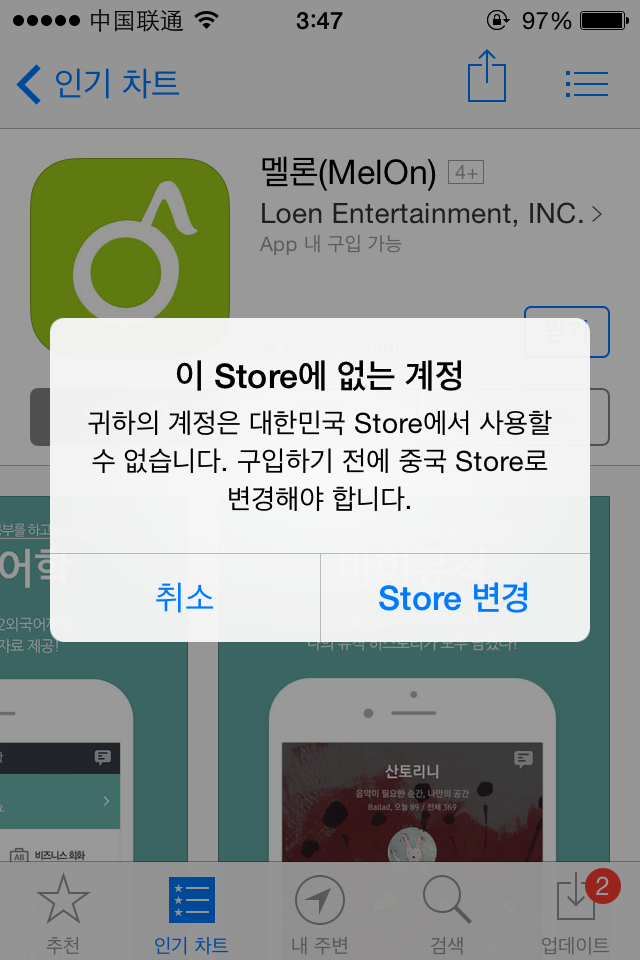Go back to 인기 차트
The image size is (640, 960).
click(98, 83)
